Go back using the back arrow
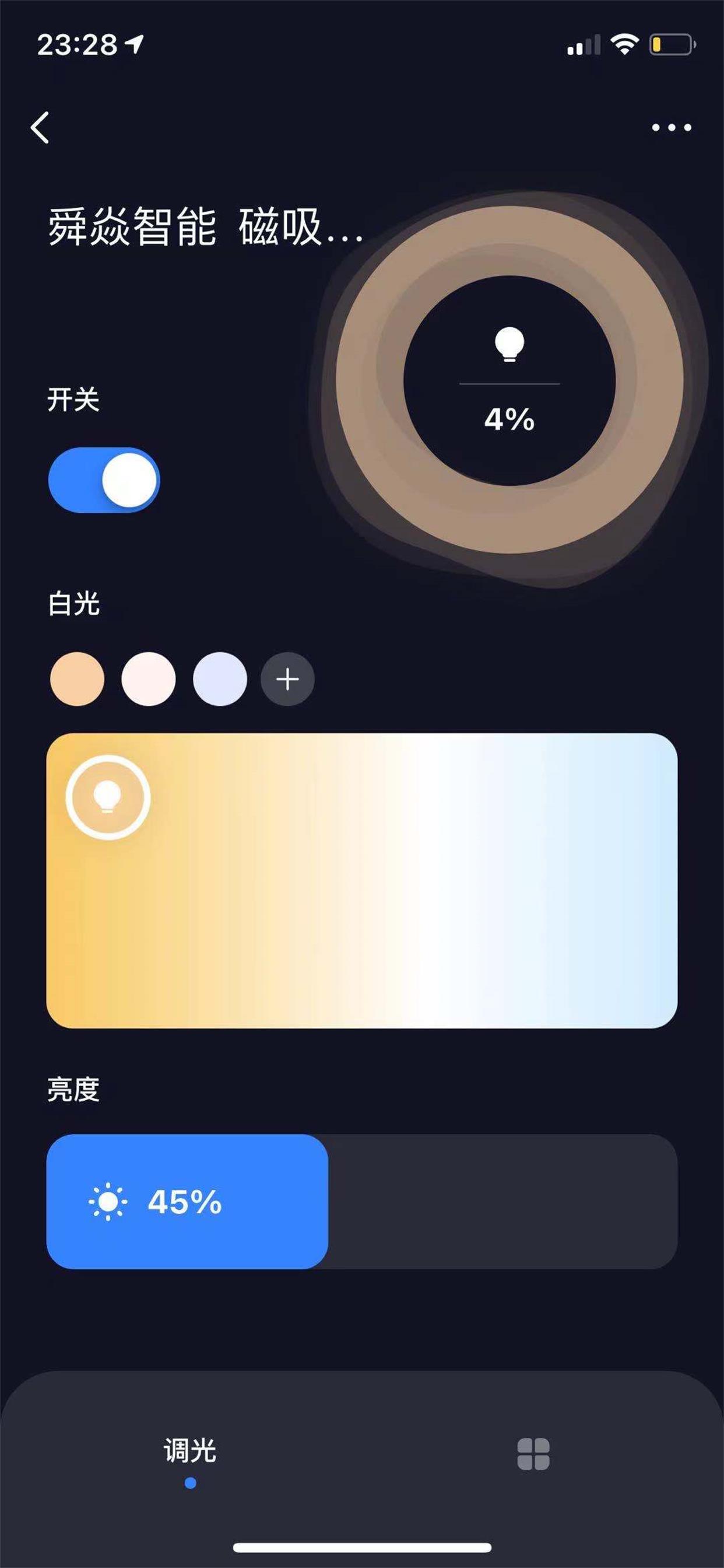Image resolution: width=724 pixels, height=1568 pixels. (x=40, y=128)
